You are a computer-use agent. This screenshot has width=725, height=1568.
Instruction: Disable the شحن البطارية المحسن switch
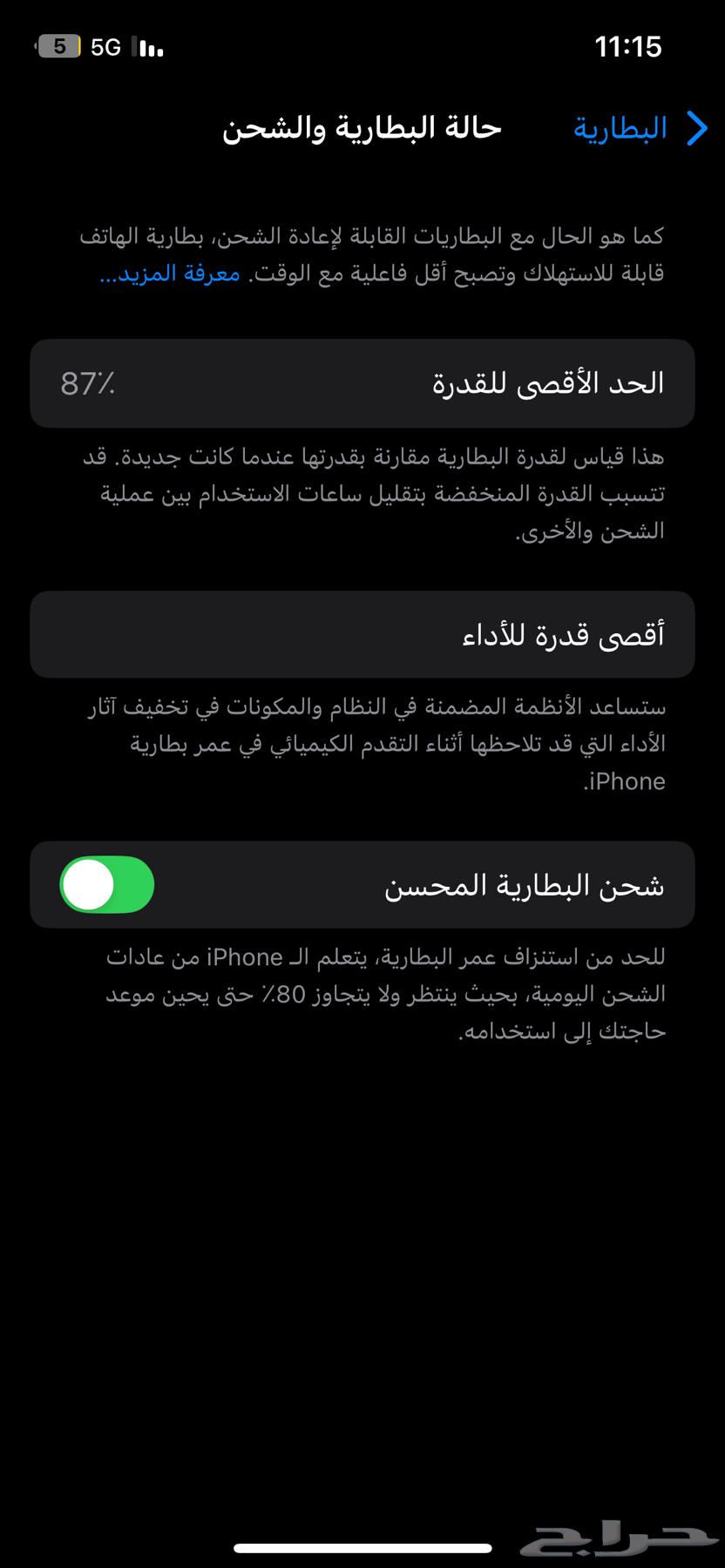(x=107, y=885)
